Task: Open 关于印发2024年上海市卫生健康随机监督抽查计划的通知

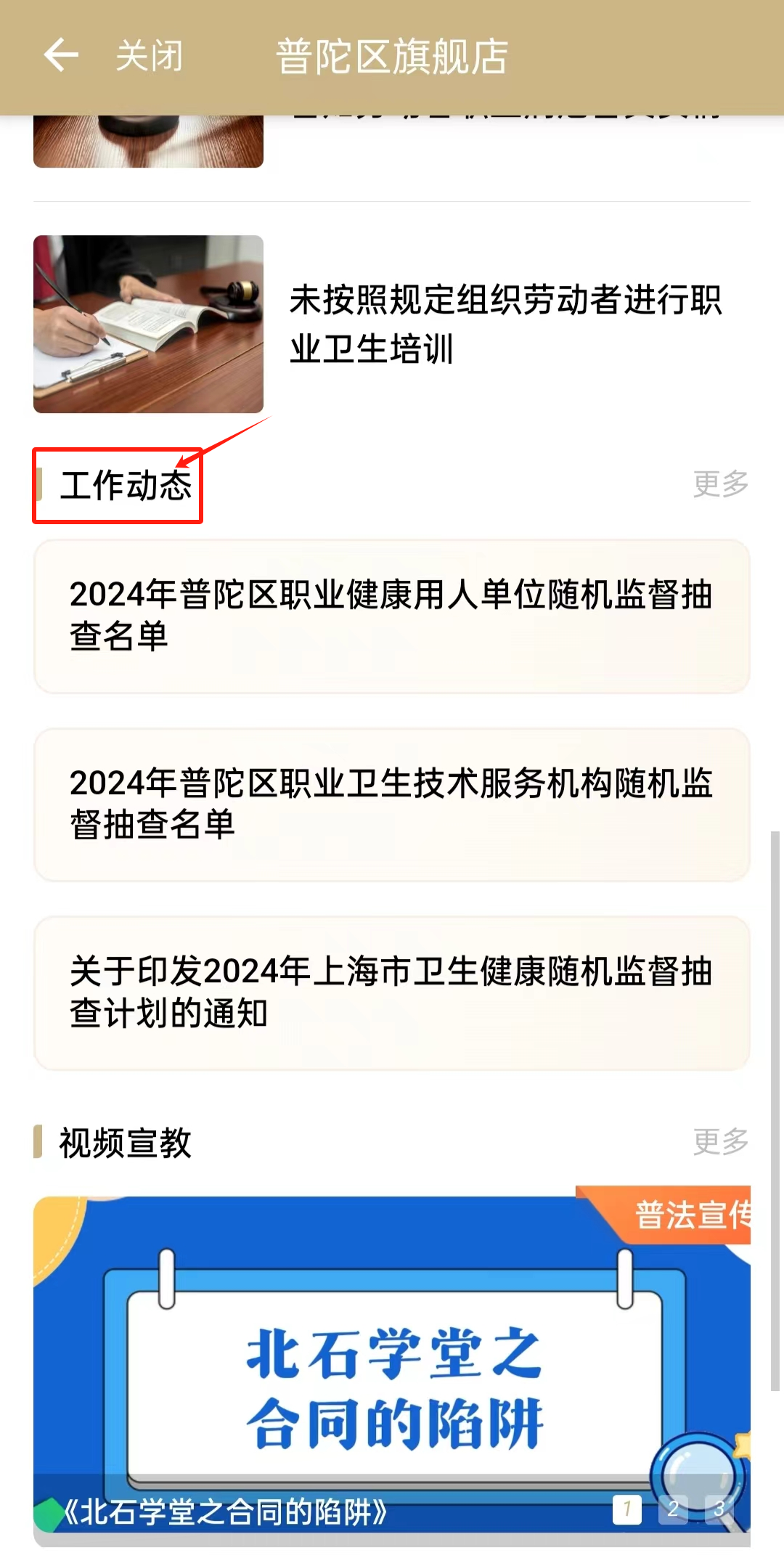Action: click(391, 992)
